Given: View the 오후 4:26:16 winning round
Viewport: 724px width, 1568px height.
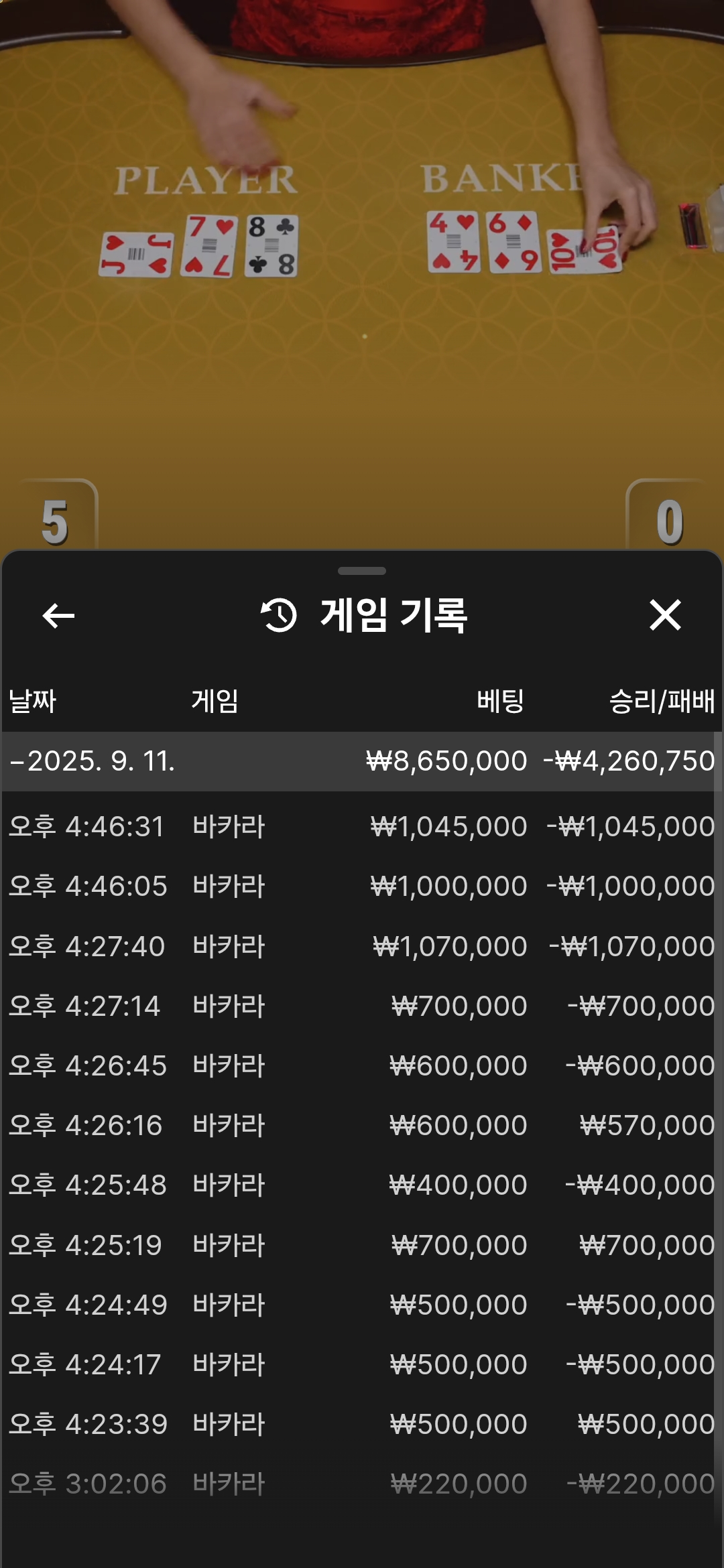Looking at the screenshot, I should pyautogui.click(x=361, y=1126).
